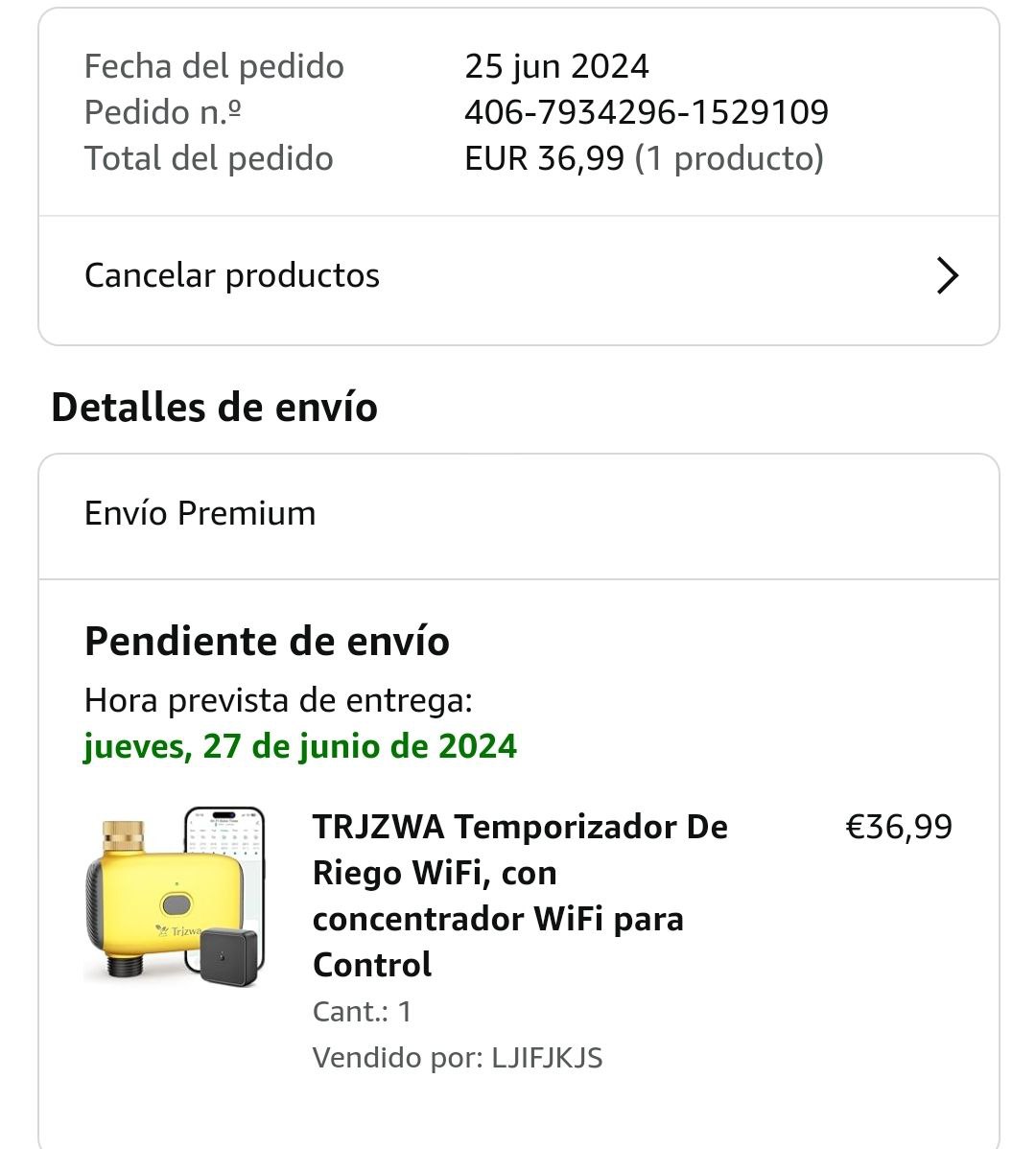
Task: Open the TRJZWA Temporizador product image
Action: point(173,897)
